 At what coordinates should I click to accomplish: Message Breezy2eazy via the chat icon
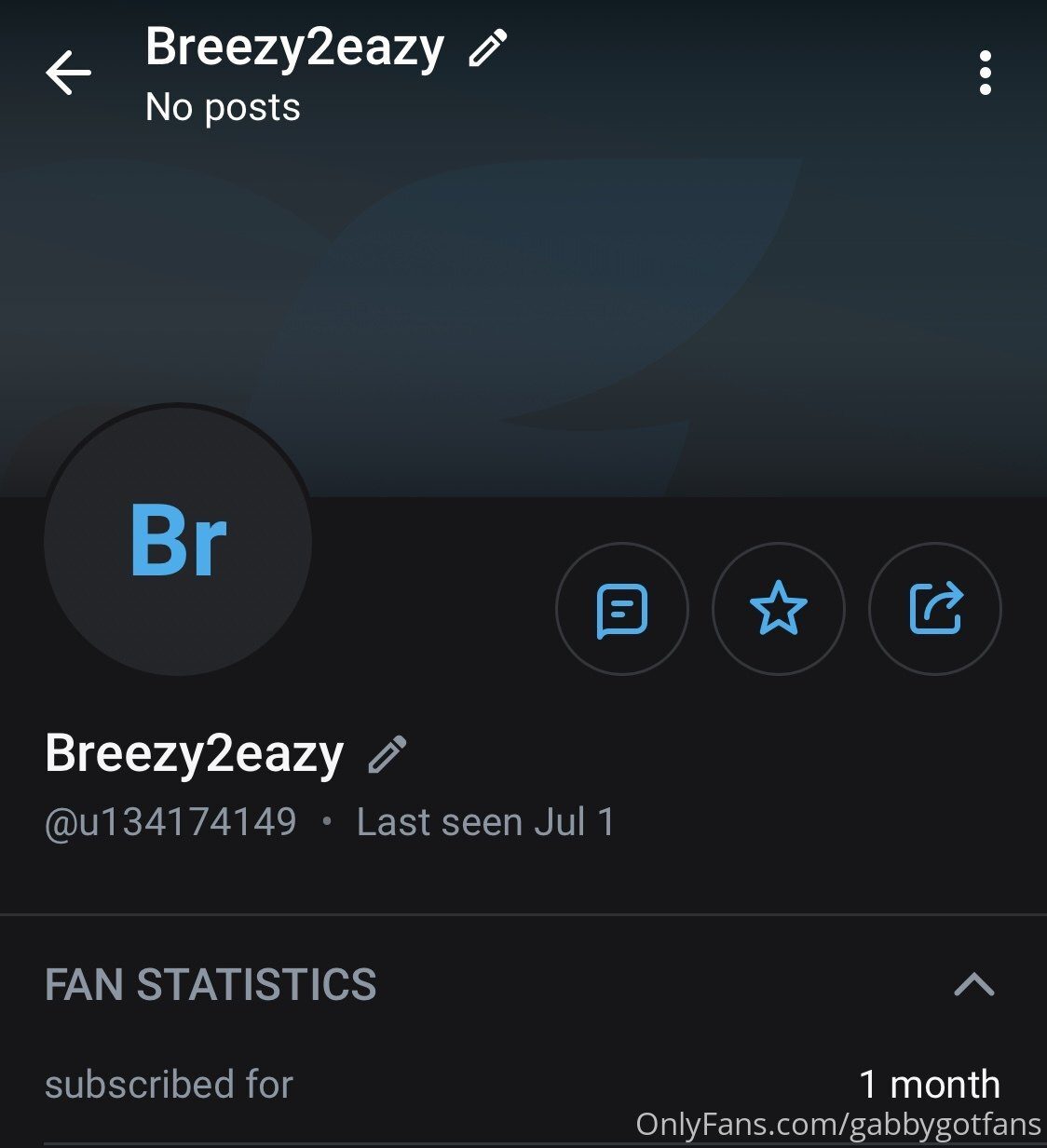pos(621,610)
